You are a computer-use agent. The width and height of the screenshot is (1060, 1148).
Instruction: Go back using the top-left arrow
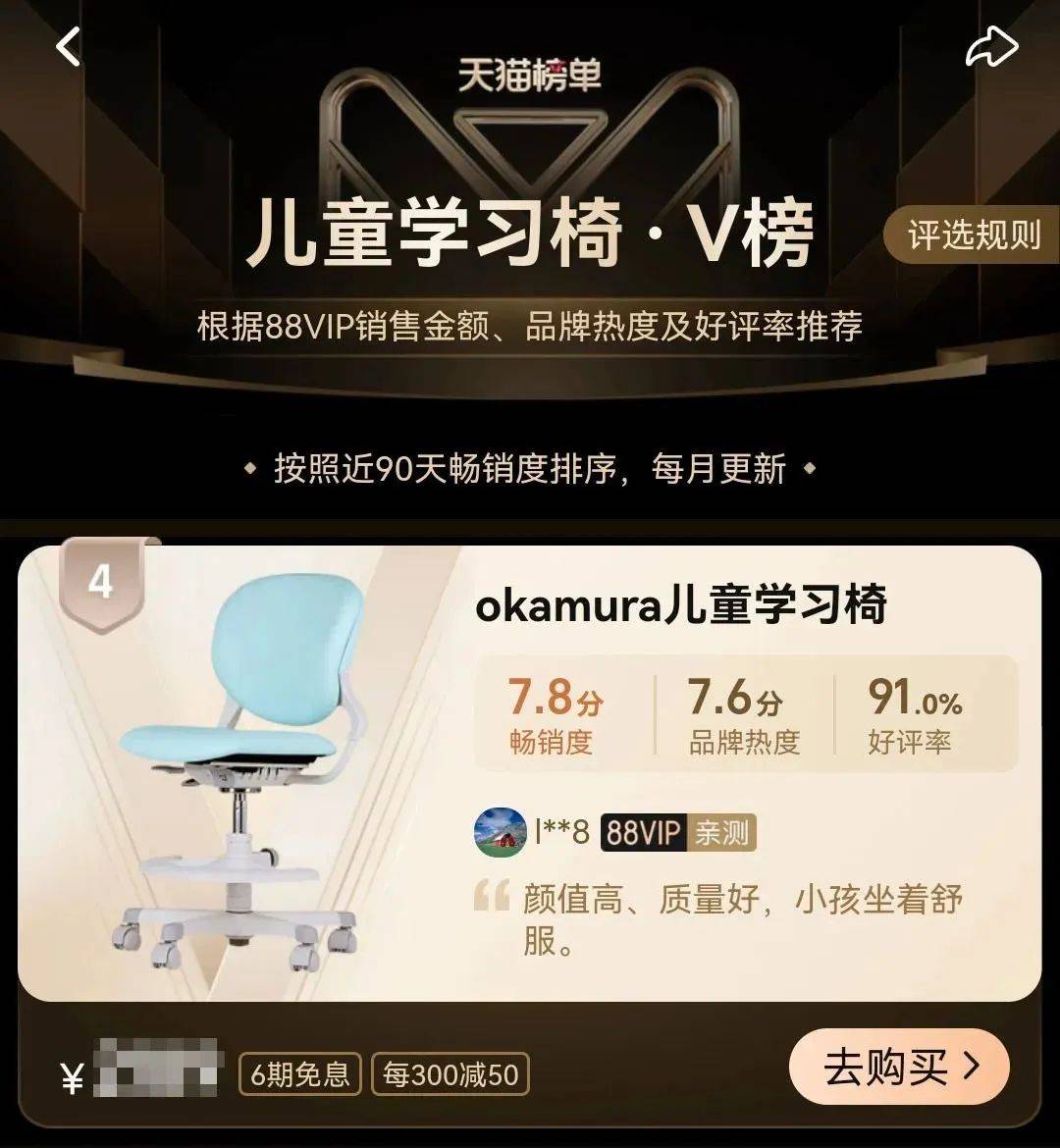68,46
